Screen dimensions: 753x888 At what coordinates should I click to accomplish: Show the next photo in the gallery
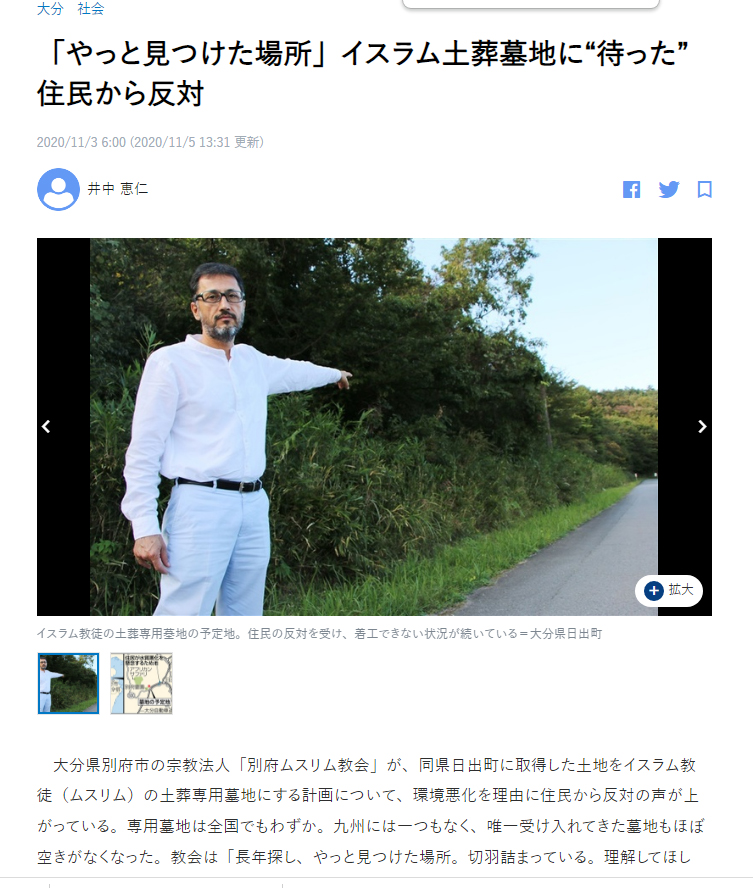[702, 426]
